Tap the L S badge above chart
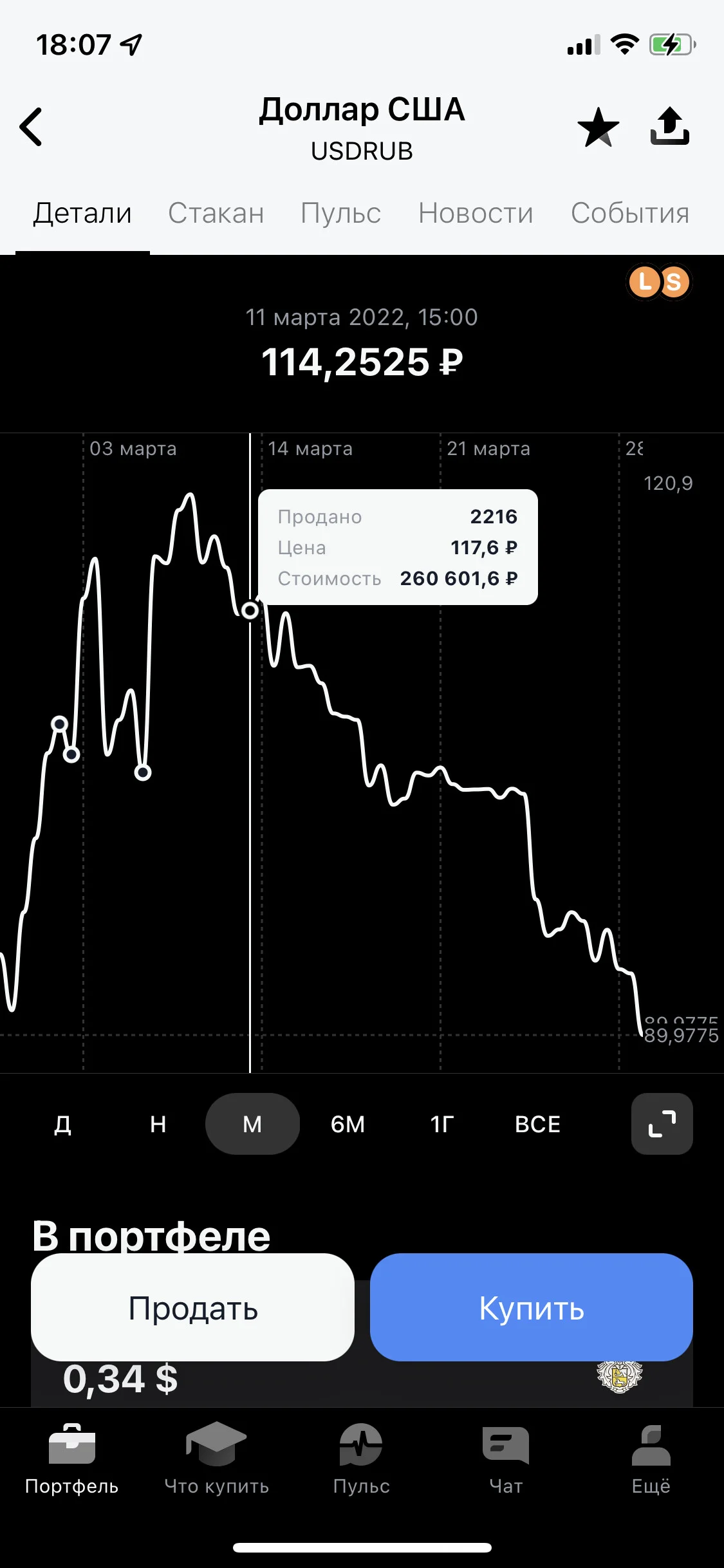 click(x=659, y=282)
